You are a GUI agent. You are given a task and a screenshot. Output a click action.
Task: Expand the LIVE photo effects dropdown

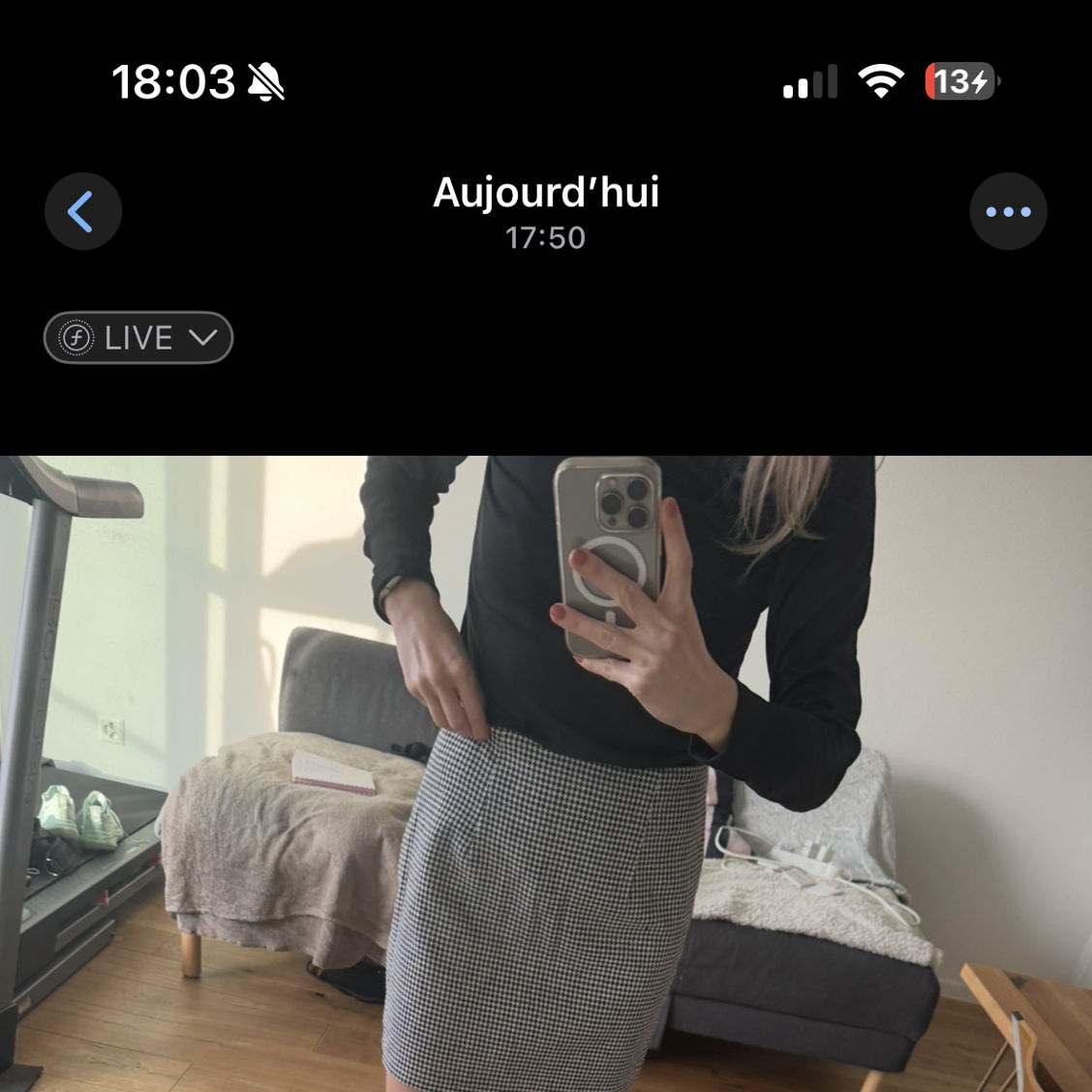[x=138, y=338]
